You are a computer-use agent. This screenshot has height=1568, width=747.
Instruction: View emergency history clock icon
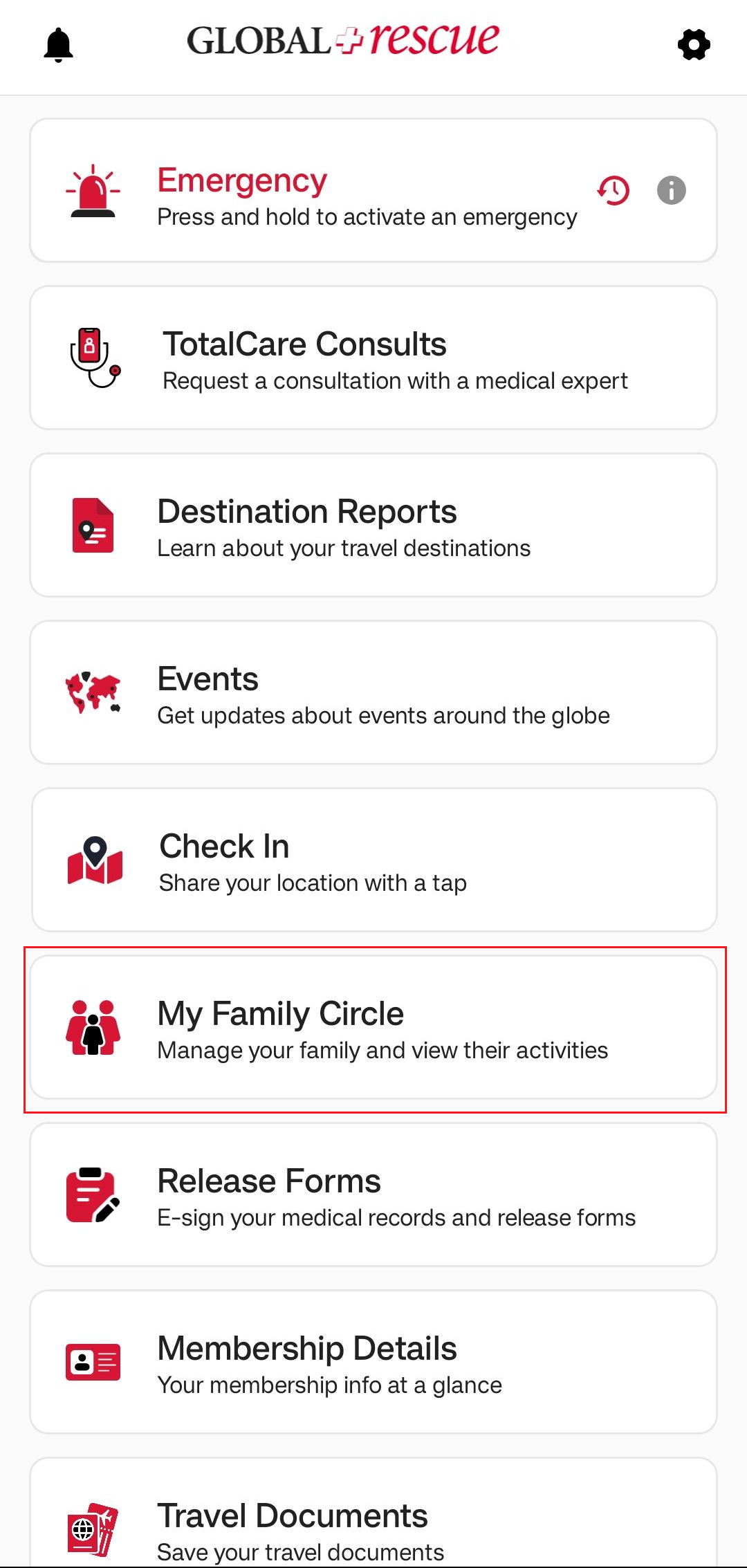(x=614, y=190)
